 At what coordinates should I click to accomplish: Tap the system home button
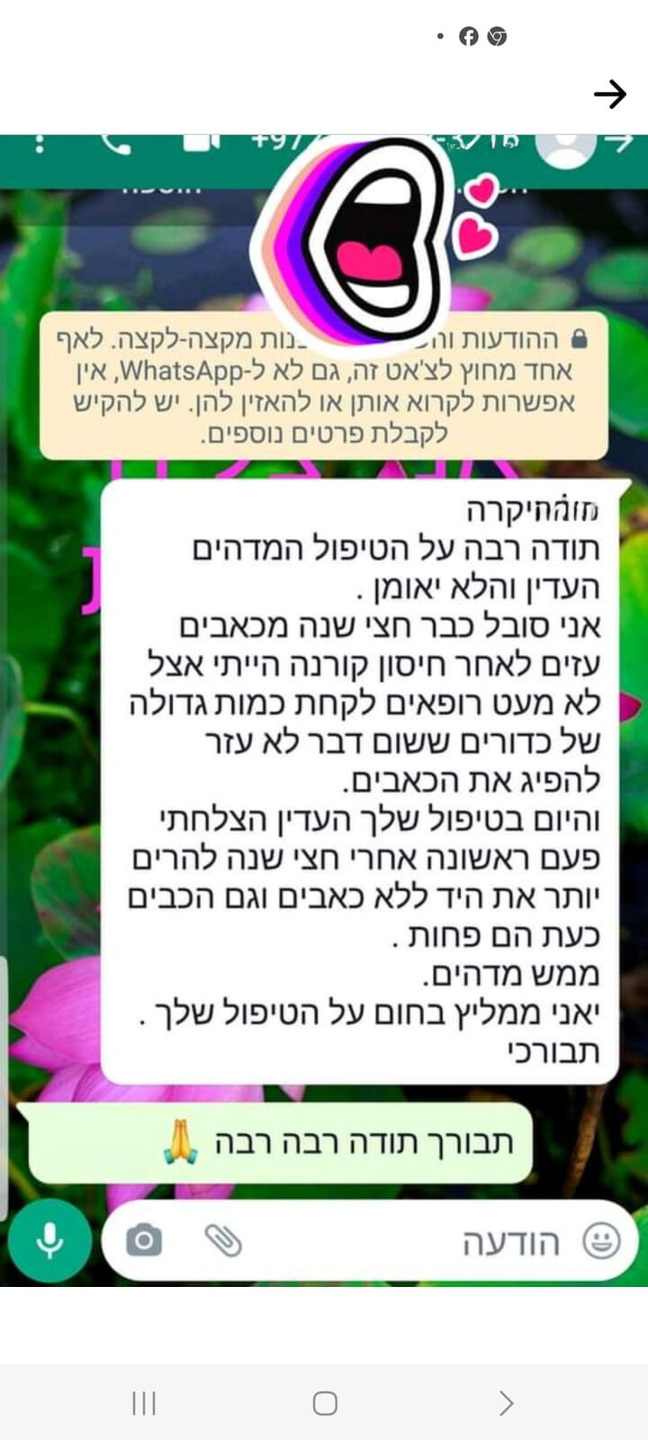[x=325, y=1403]
